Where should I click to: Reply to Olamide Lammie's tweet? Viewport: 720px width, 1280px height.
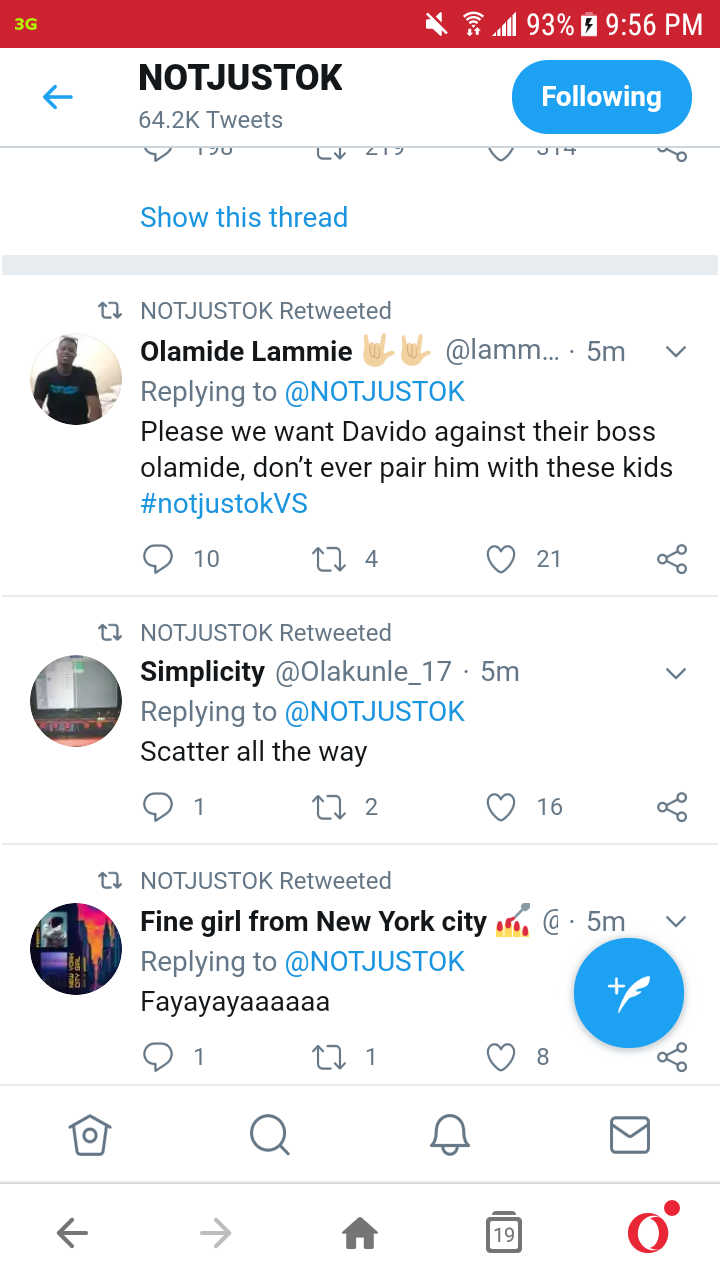[x=158, y=558]
